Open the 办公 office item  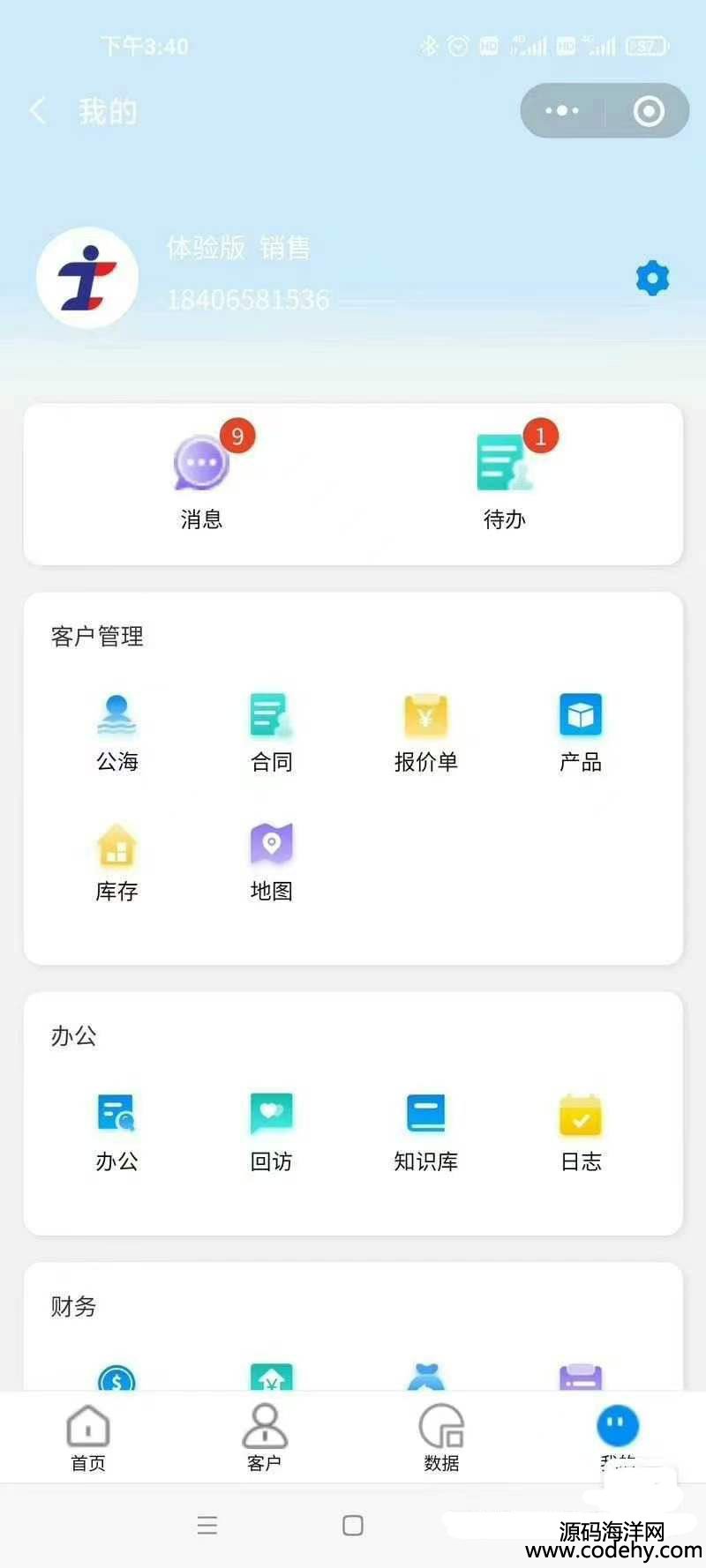116,1131
